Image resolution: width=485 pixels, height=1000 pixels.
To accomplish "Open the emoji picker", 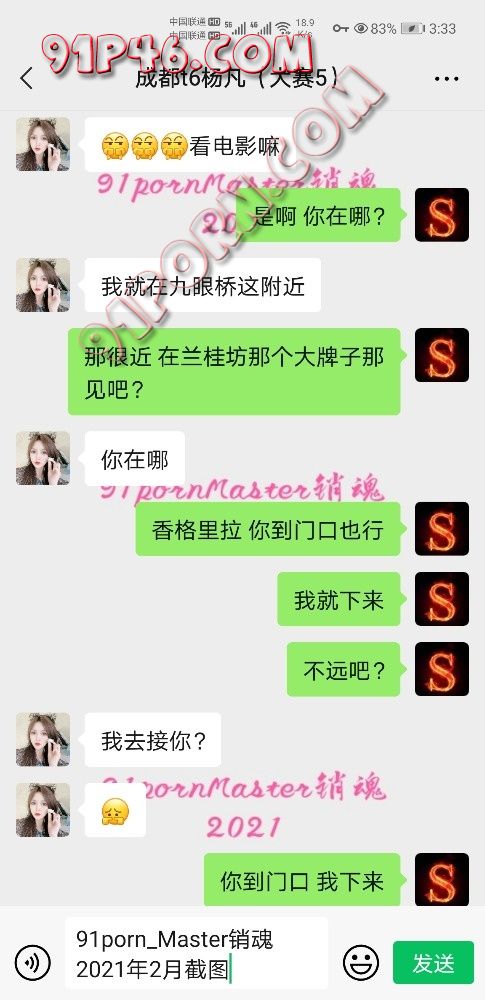I will click(361, 962).
